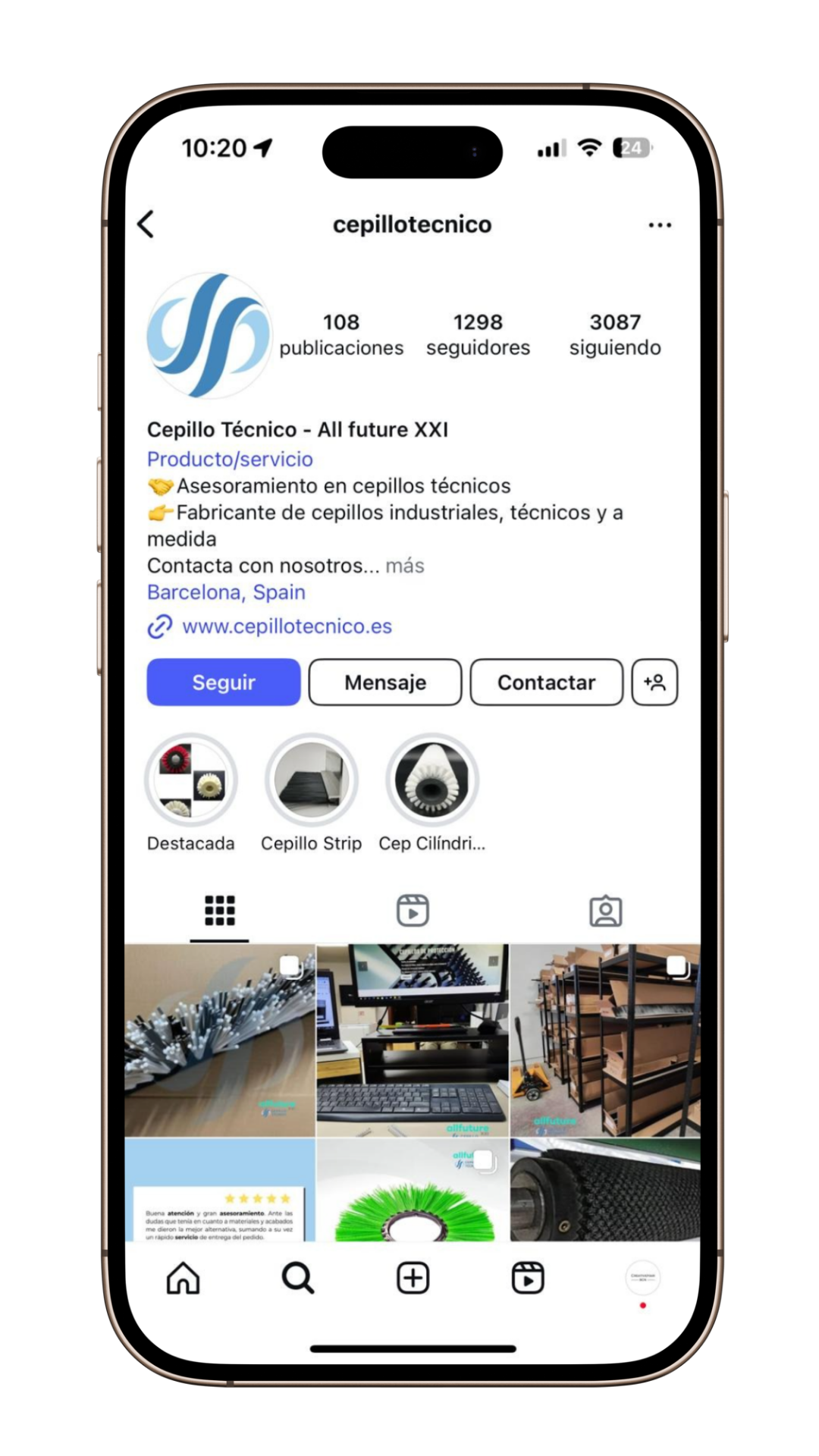
Task: Open the search and explore tab
Action: [x=297, y=1278]
